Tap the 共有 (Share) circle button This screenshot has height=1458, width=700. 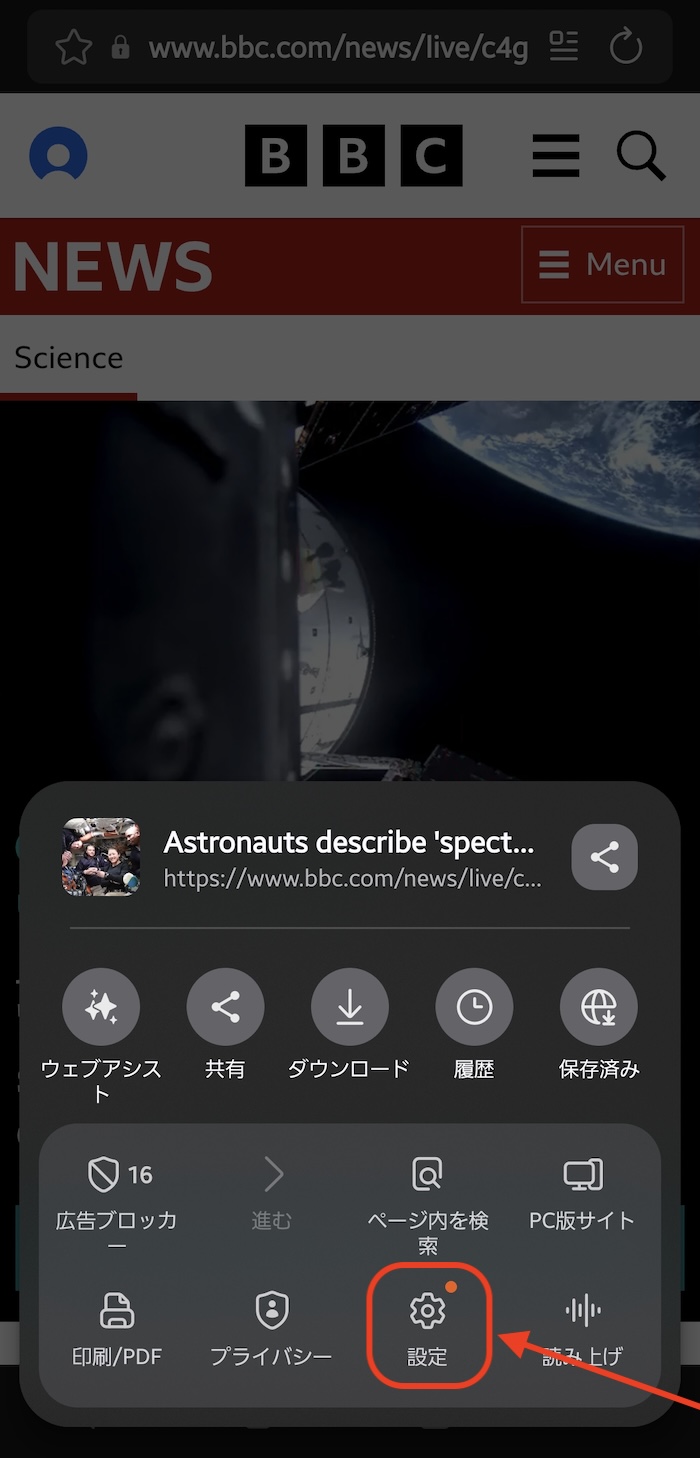pos(225,1008)
